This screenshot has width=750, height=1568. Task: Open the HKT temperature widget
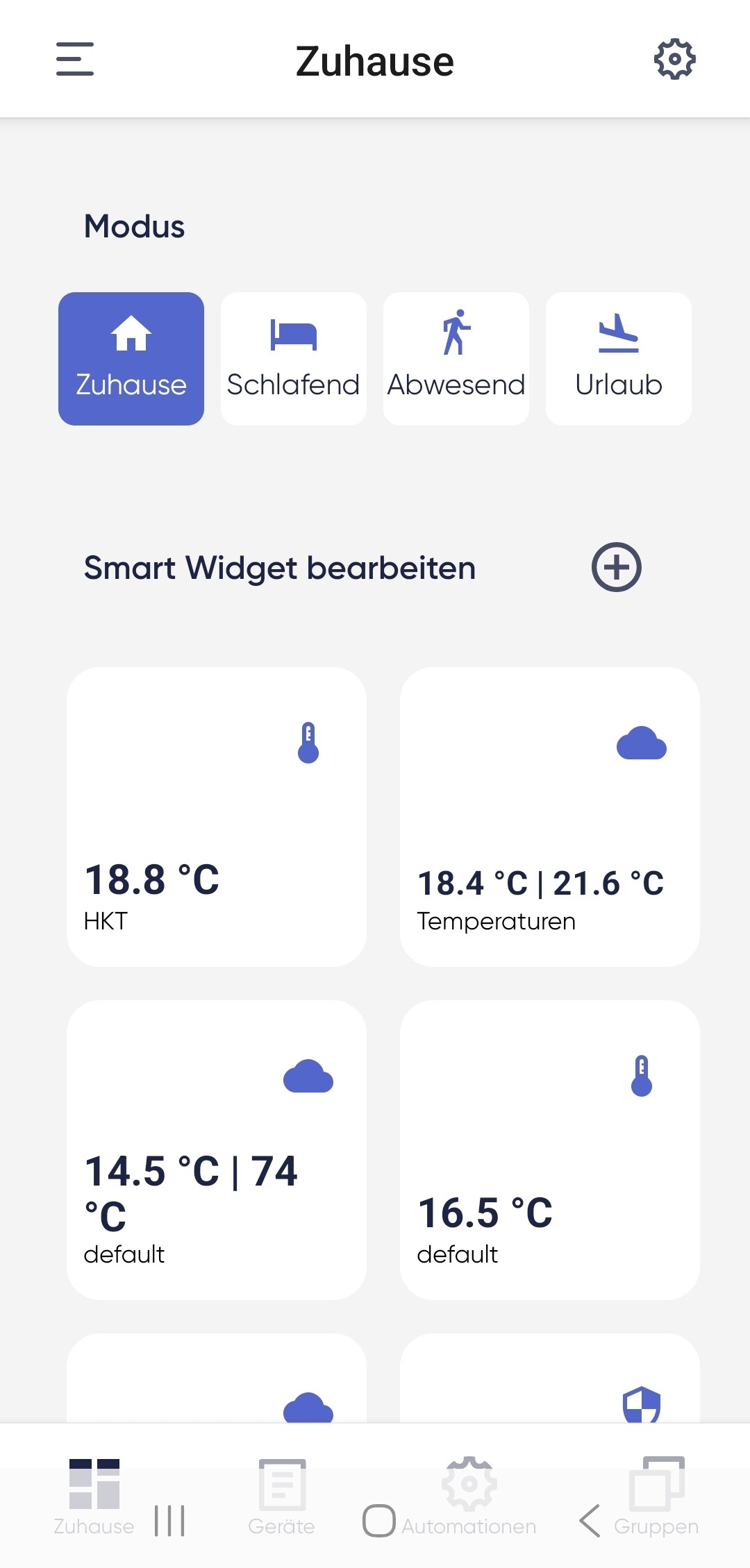tap(217, 817)
